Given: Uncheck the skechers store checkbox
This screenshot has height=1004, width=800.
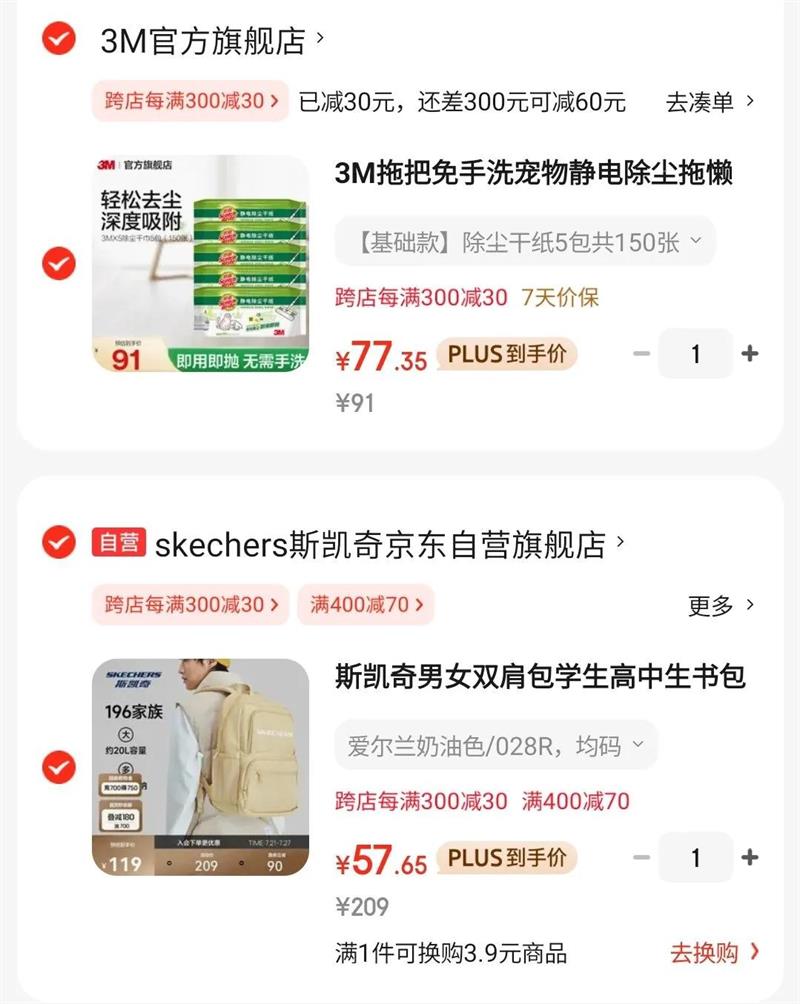Looking at the screenshot, I should click(x=59, y=542).
